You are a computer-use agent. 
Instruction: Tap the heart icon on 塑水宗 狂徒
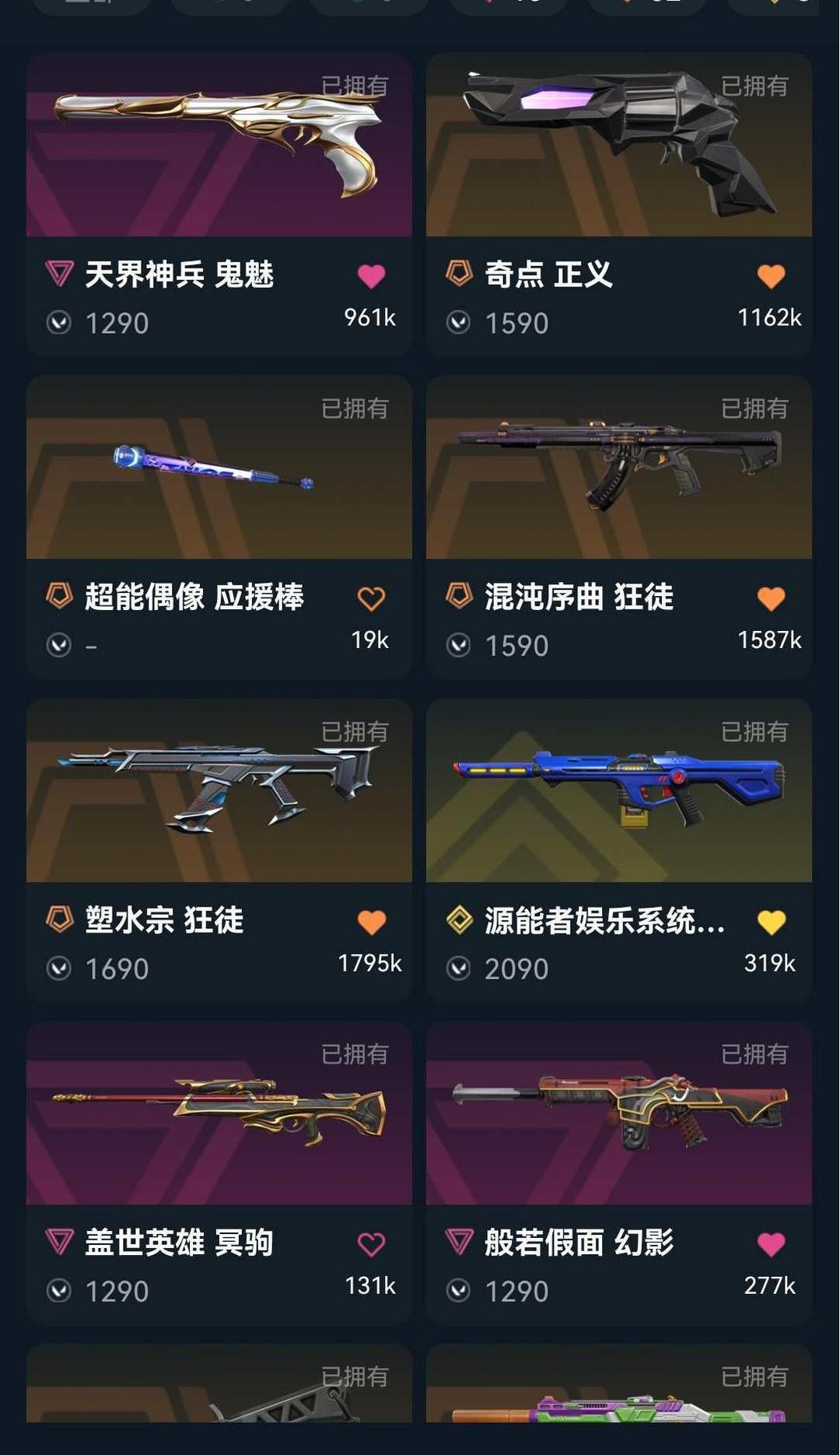pos(371,922)
